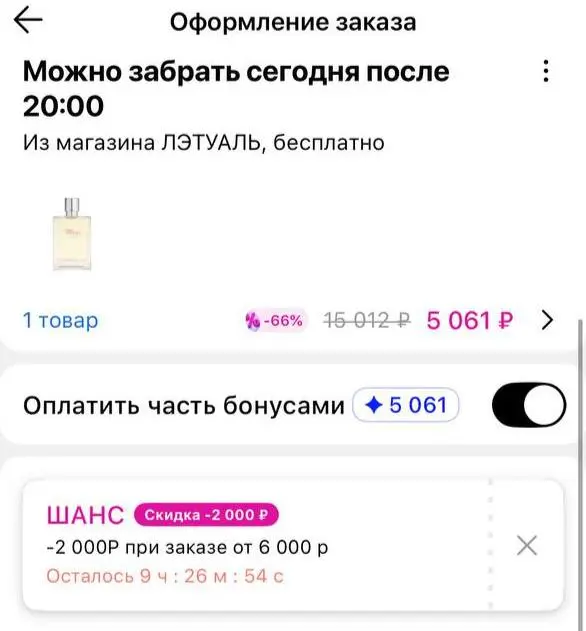This screenshot has width=586, height=631.
Task: Expand the 1 товар details chevron
Action: click(547, 320)
